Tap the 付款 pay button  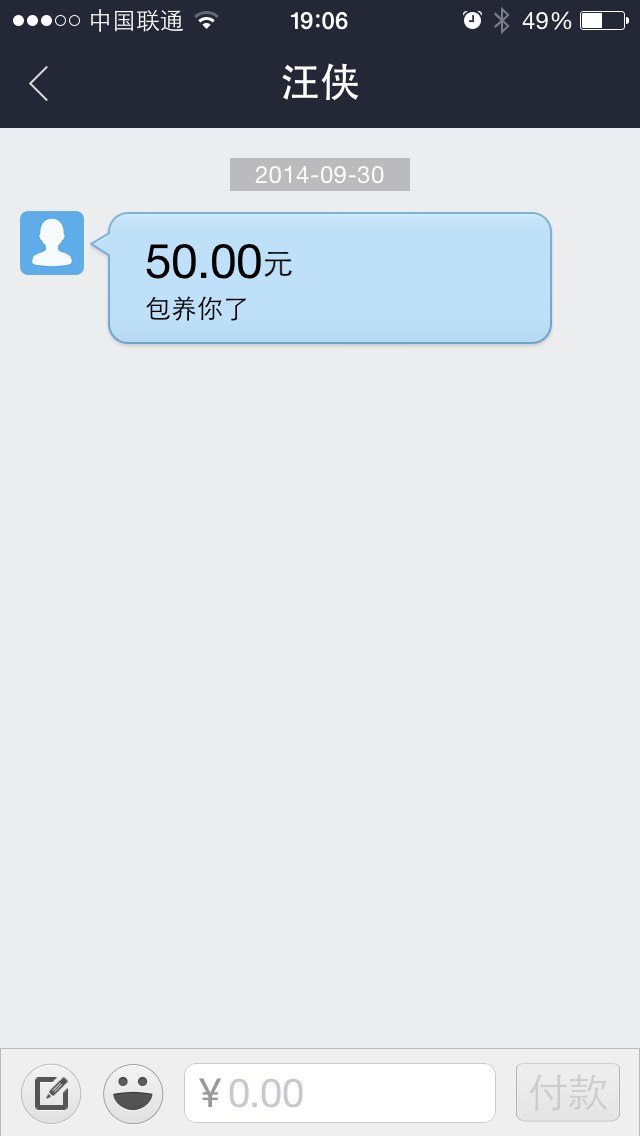(x=567, y=1093)
